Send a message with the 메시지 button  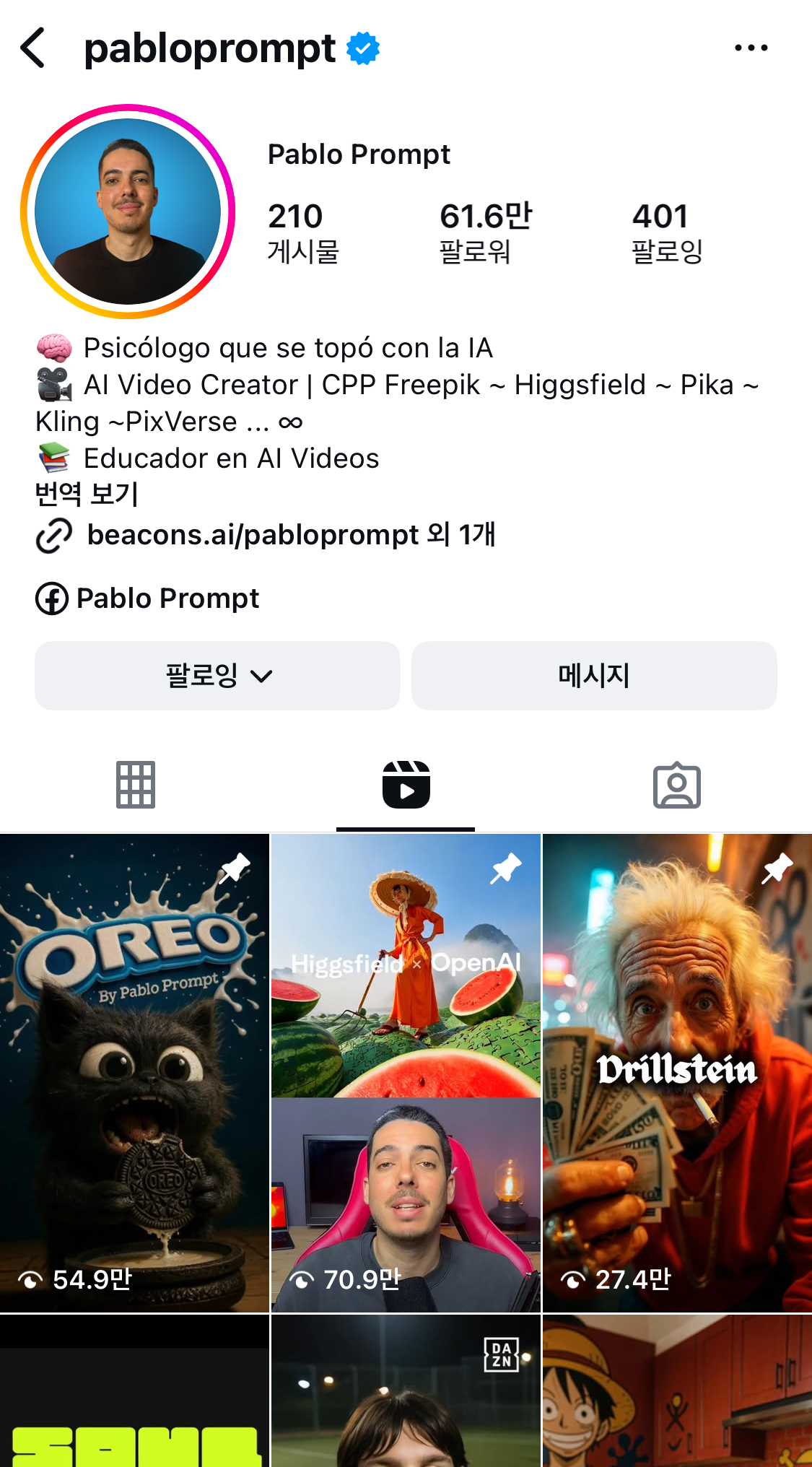click(x=594, y=676)
